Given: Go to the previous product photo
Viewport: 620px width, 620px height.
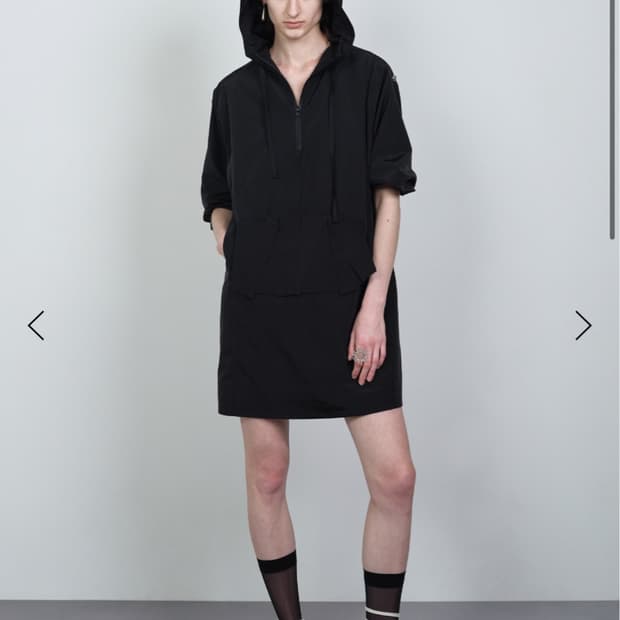Looking at the screenshot, I should coord(36,325).
